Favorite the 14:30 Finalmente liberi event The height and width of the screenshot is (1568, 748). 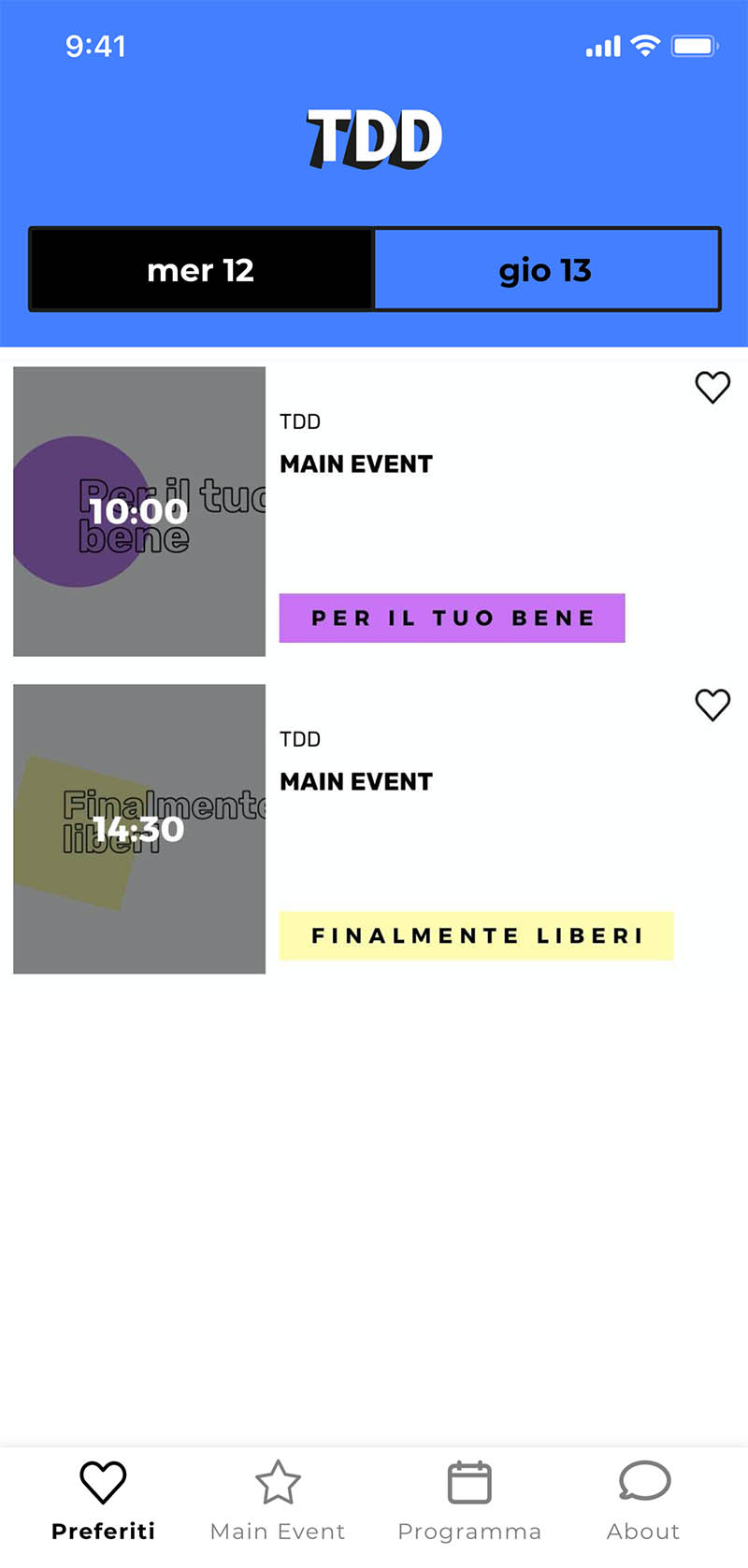coord(712,705)
